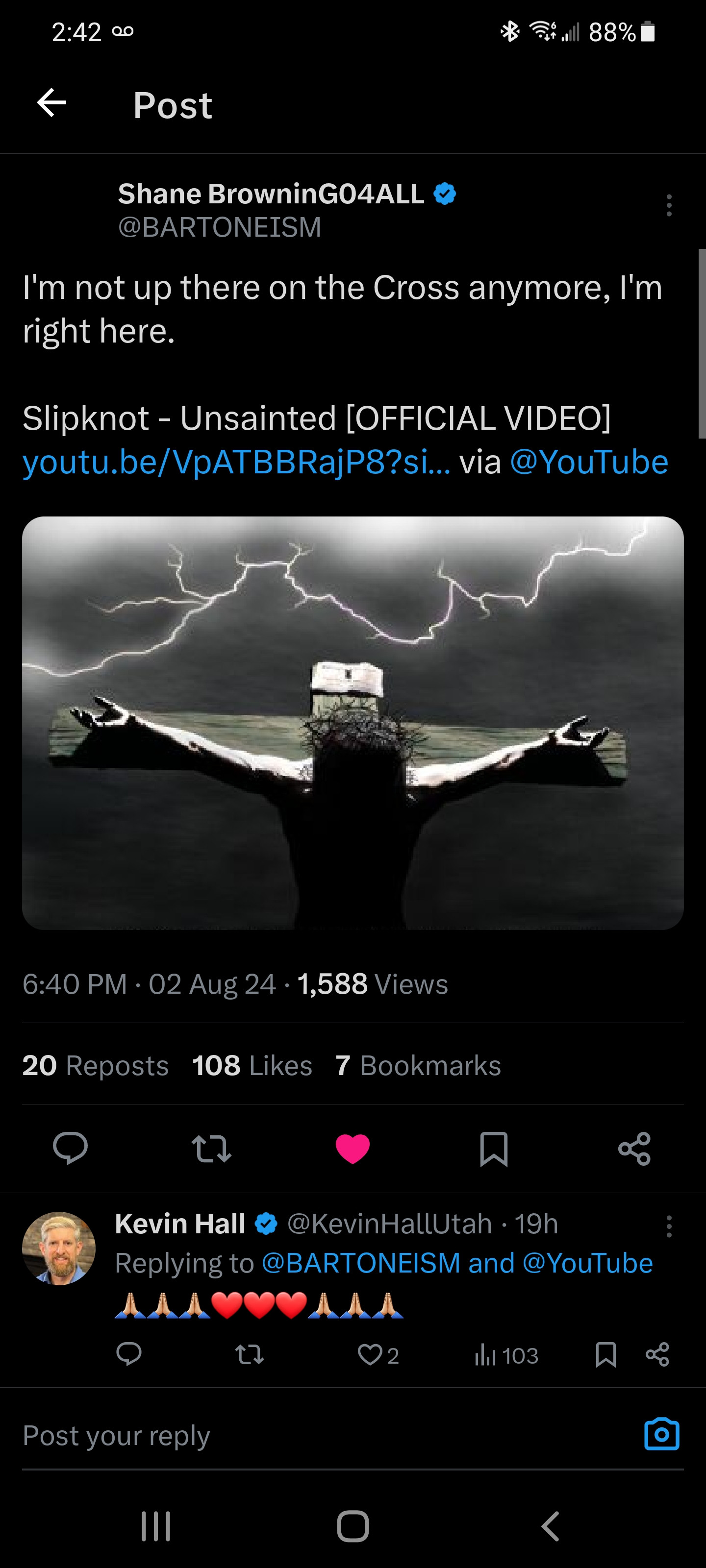This screenshot has height=1568, width=706.
Task: Repost Kevin Hall's reply
Action: tap(249, 1355)
